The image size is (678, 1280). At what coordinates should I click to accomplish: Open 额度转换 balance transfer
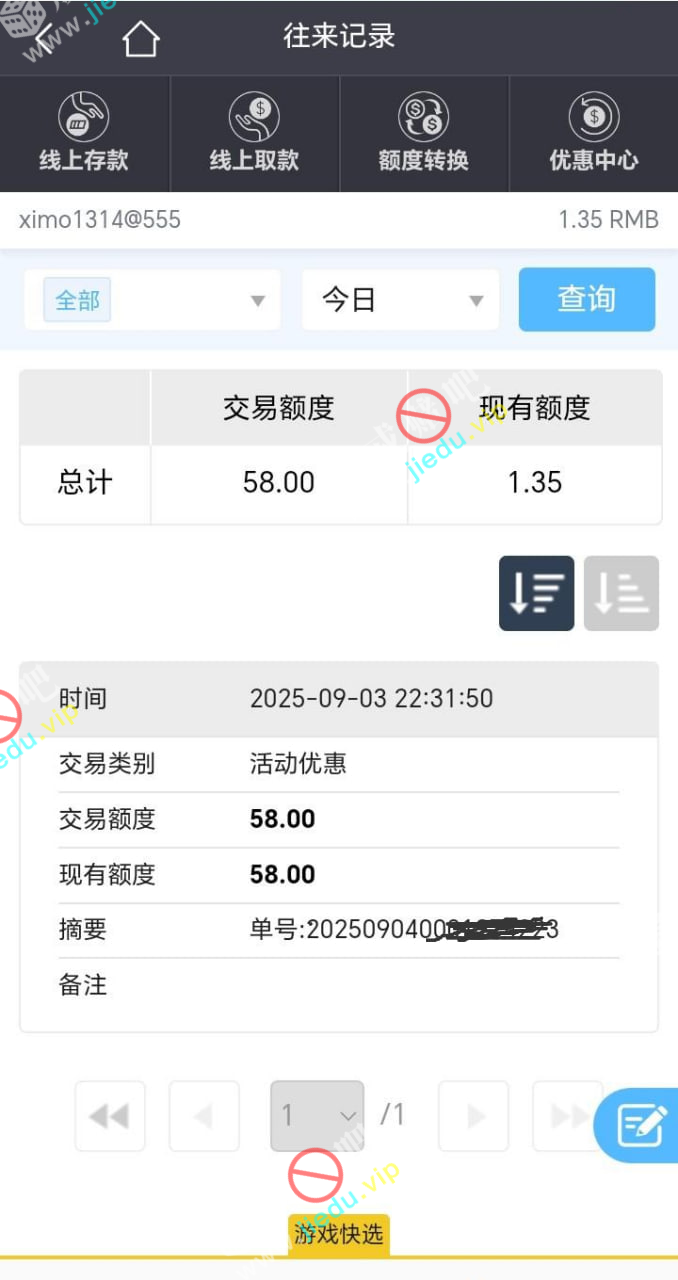click(x=424, y=133)
